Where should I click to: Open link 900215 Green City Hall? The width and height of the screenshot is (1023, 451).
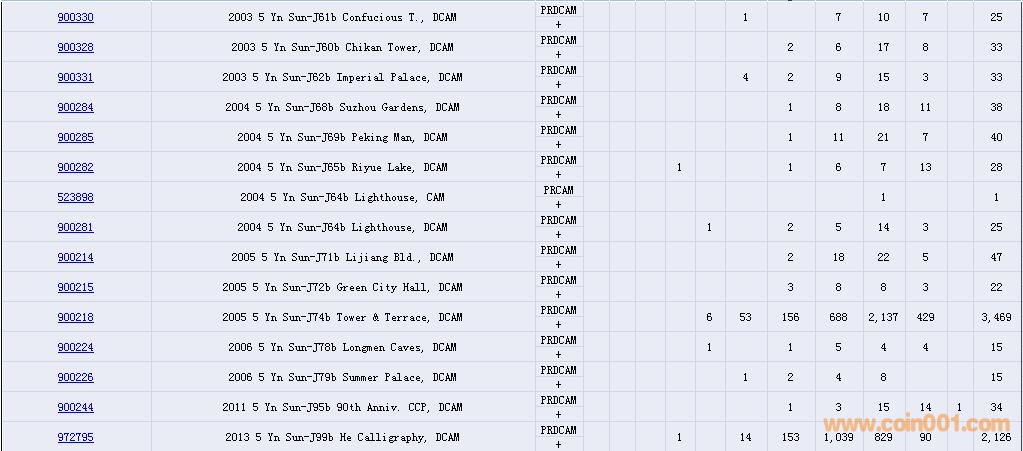coord(75,287)
